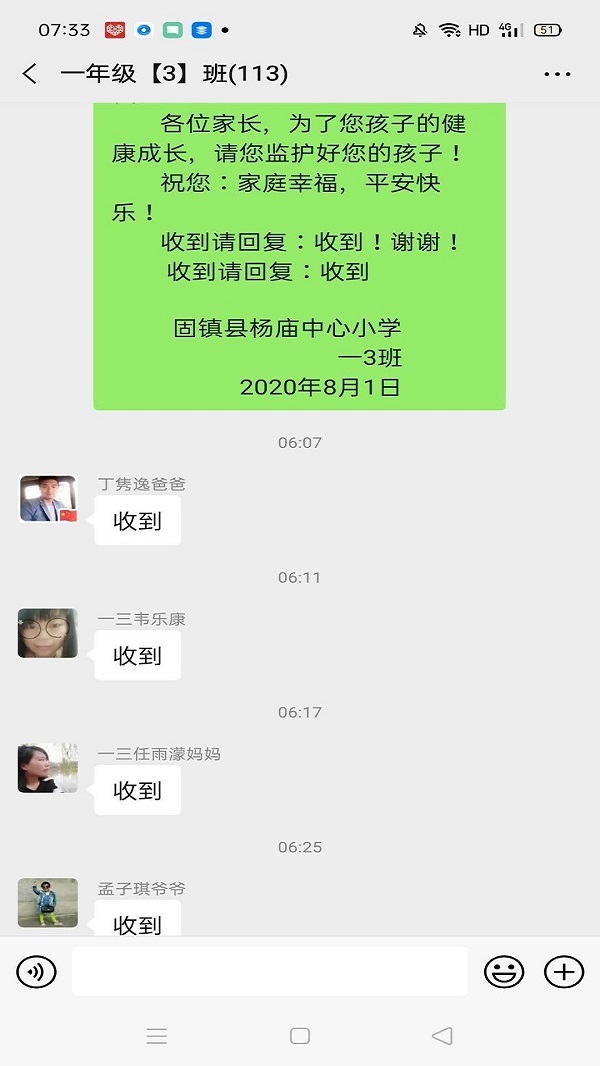View 一三任雨濛妈妈's profile avatar
Viewport: 600px width, 1066px height.
click(x=48, y=768)
